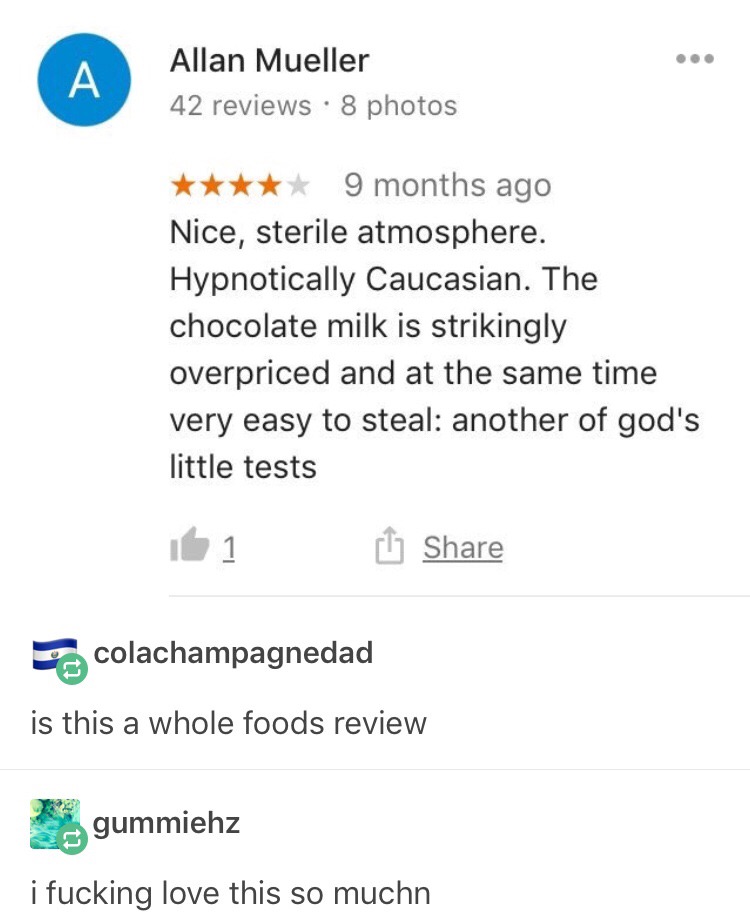The width and height of the screenshot is (750, 917).
Task: Open the Allan Mueller review image
Action: [375, 300]
